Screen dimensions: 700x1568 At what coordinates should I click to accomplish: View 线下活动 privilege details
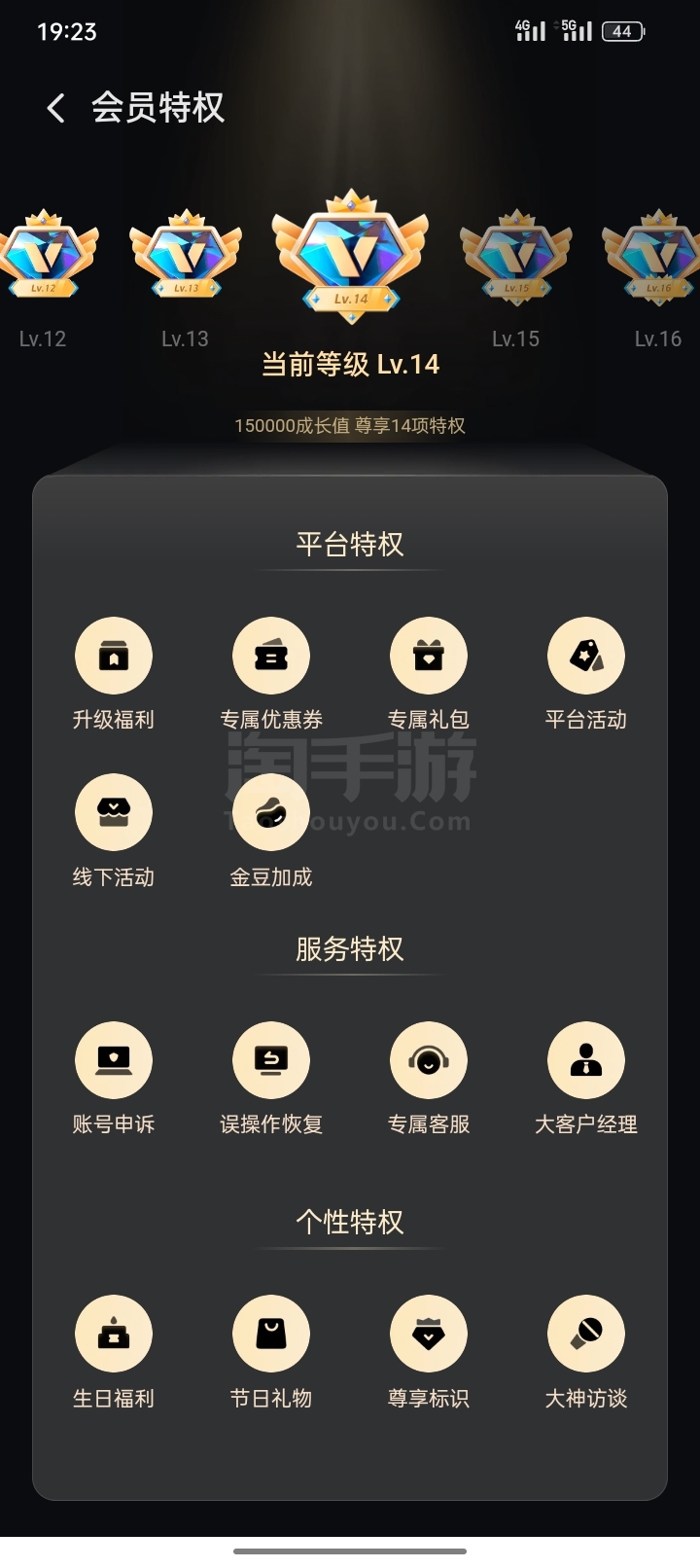114,813
